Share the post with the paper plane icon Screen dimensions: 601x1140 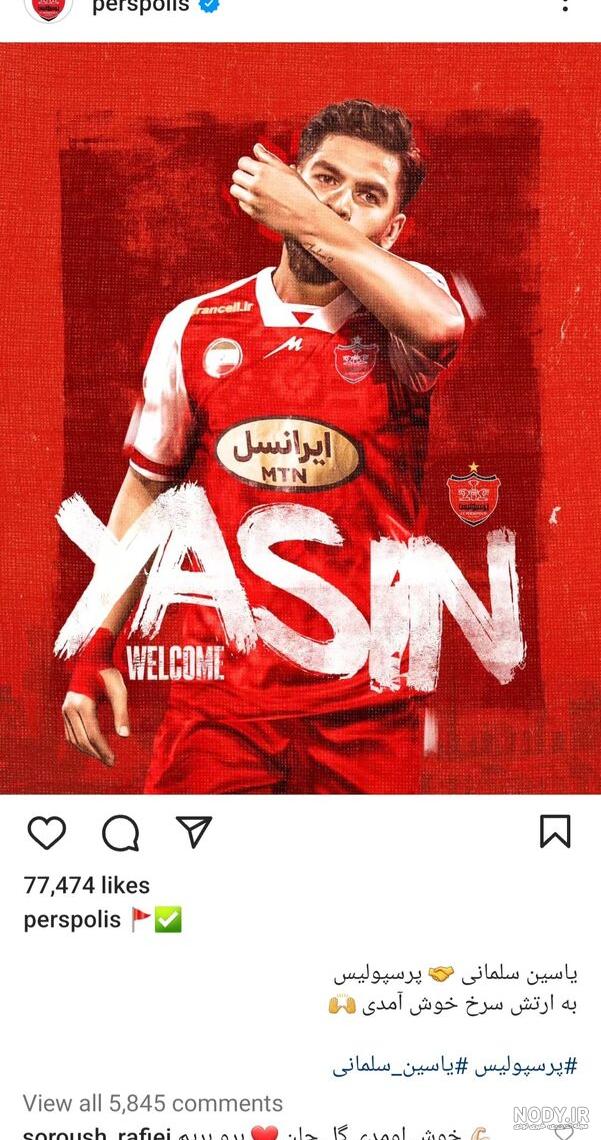pyautogui.click(x=194, y=832)
